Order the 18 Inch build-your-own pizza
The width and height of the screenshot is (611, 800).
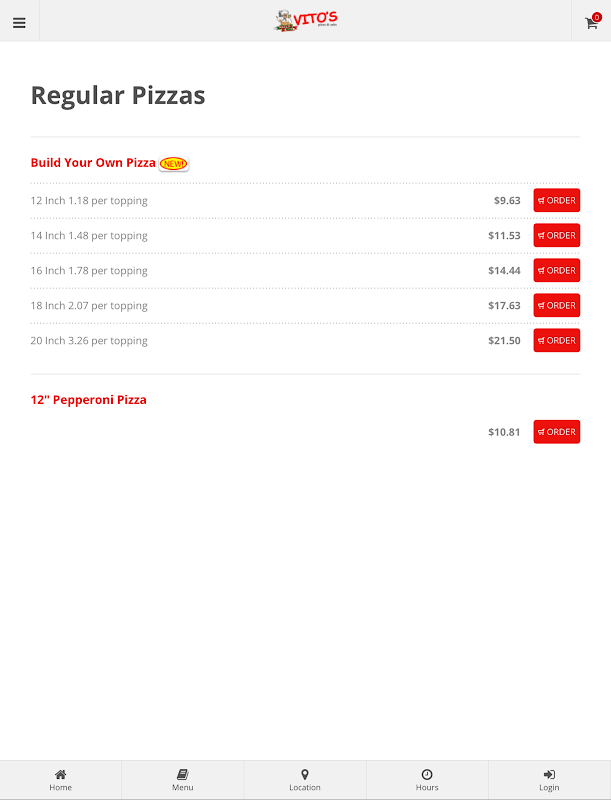point(556,306)
